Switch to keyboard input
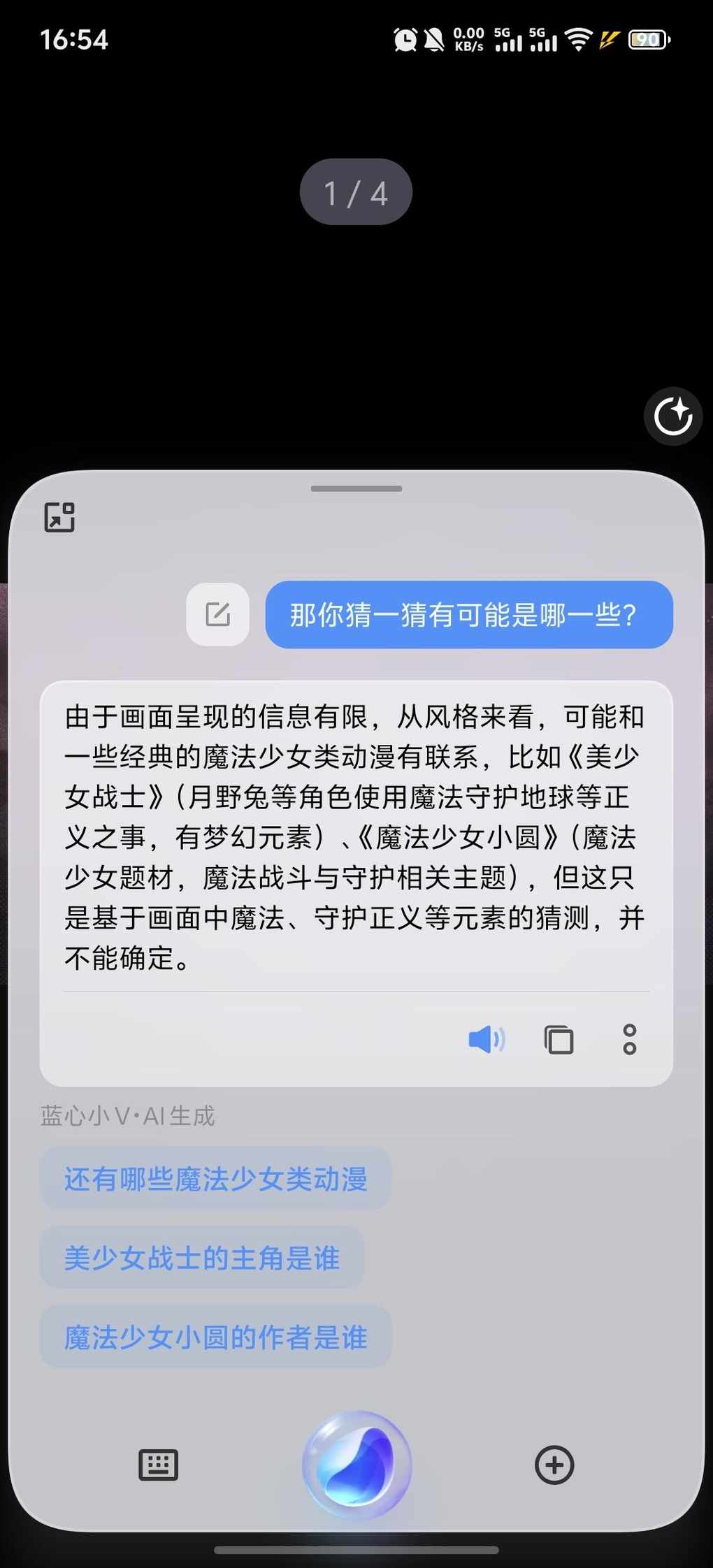Viewport: 713px width, 1568px height. click(x=159, y=1465)
